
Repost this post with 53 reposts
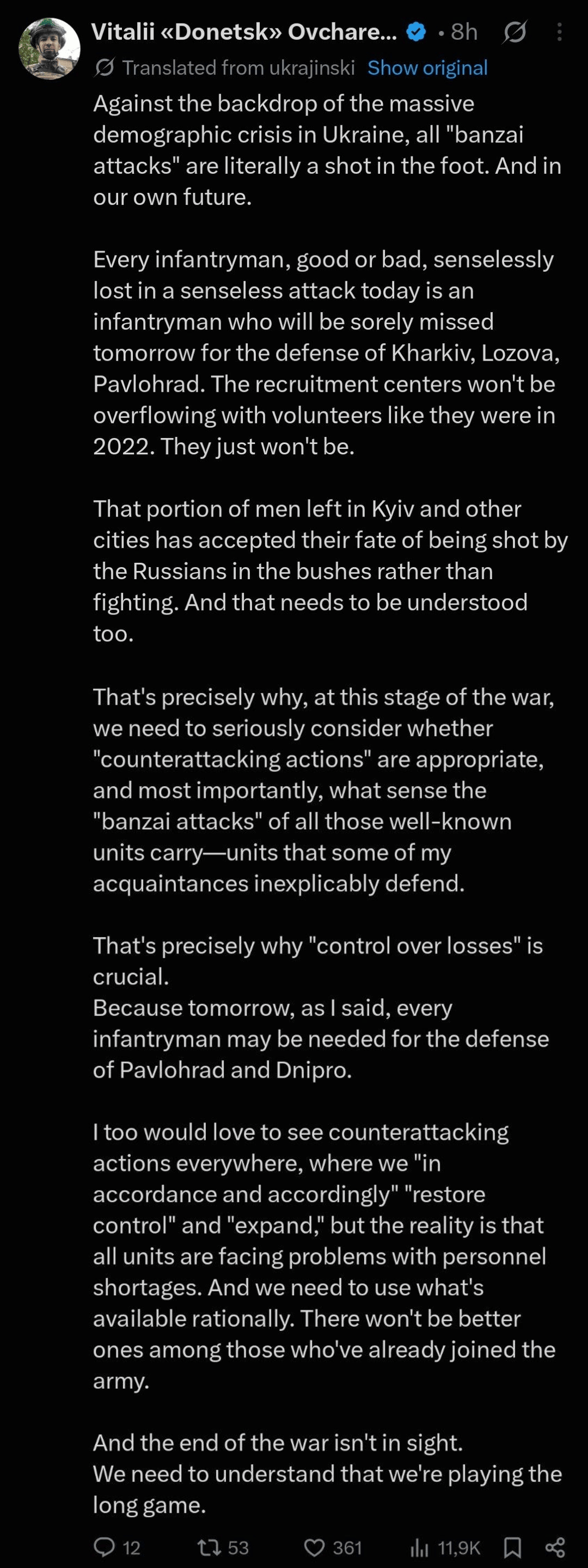coord(210,1547)
